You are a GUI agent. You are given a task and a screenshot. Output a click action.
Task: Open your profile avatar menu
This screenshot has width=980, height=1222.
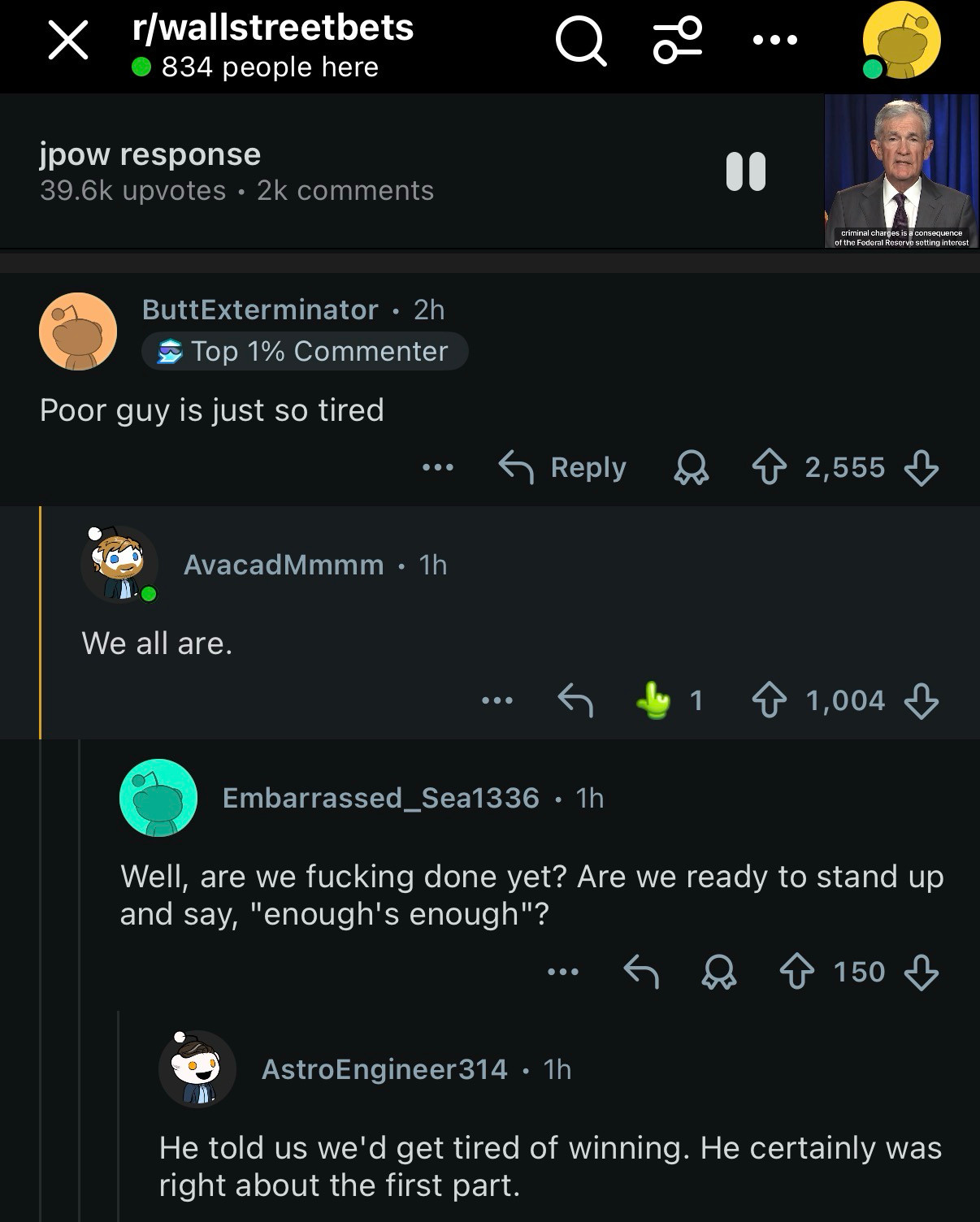coord(900,41)
